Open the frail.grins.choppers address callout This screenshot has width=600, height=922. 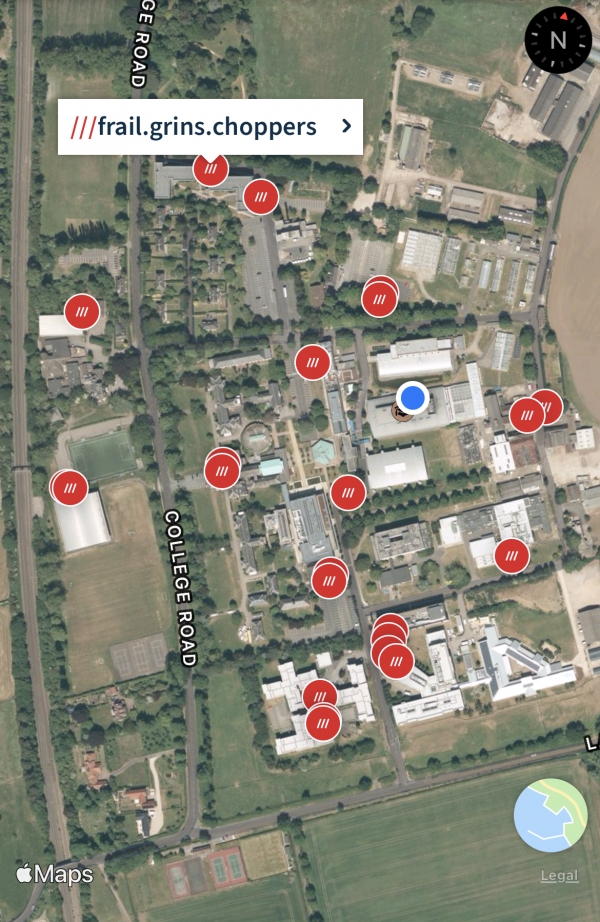coord(210,127)
